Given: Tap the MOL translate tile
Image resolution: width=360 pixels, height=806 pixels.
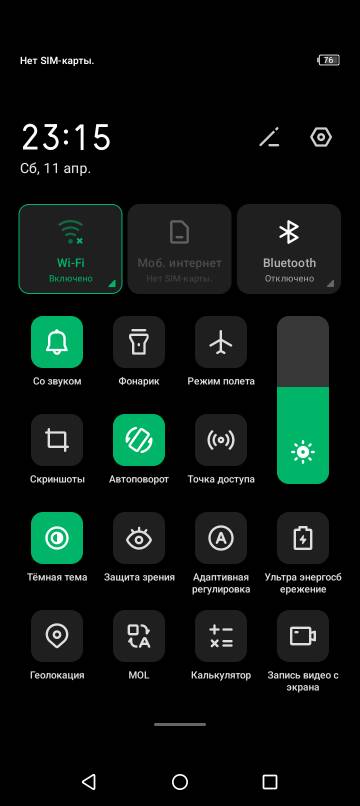Looking at the screenshot, I should (139, 636).
